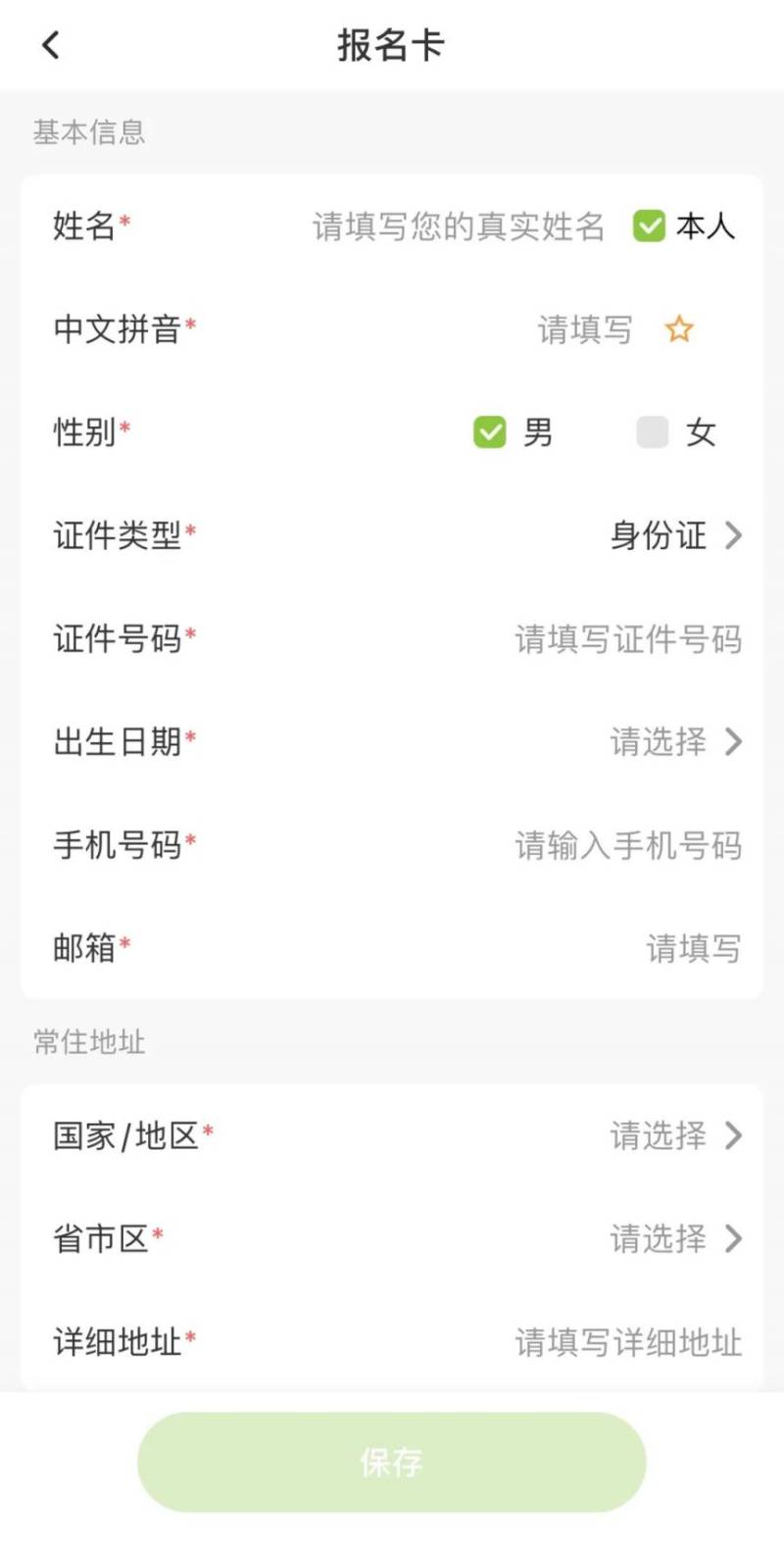Click the 常住地址 section heading
Image resolution: width=784 pixels, height=1550 pixels.
coord(89,1042)
